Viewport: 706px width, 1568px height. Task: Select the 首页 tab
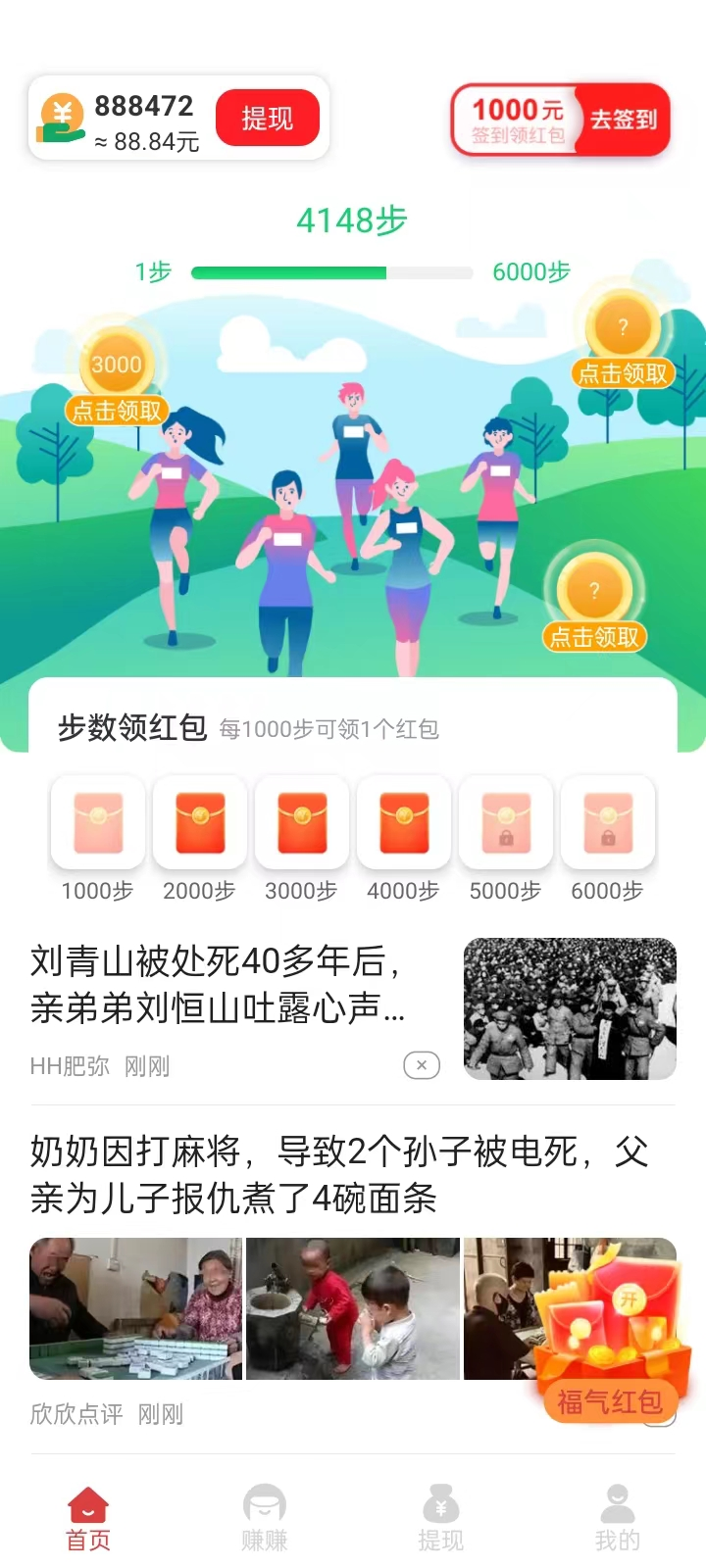88,1518
